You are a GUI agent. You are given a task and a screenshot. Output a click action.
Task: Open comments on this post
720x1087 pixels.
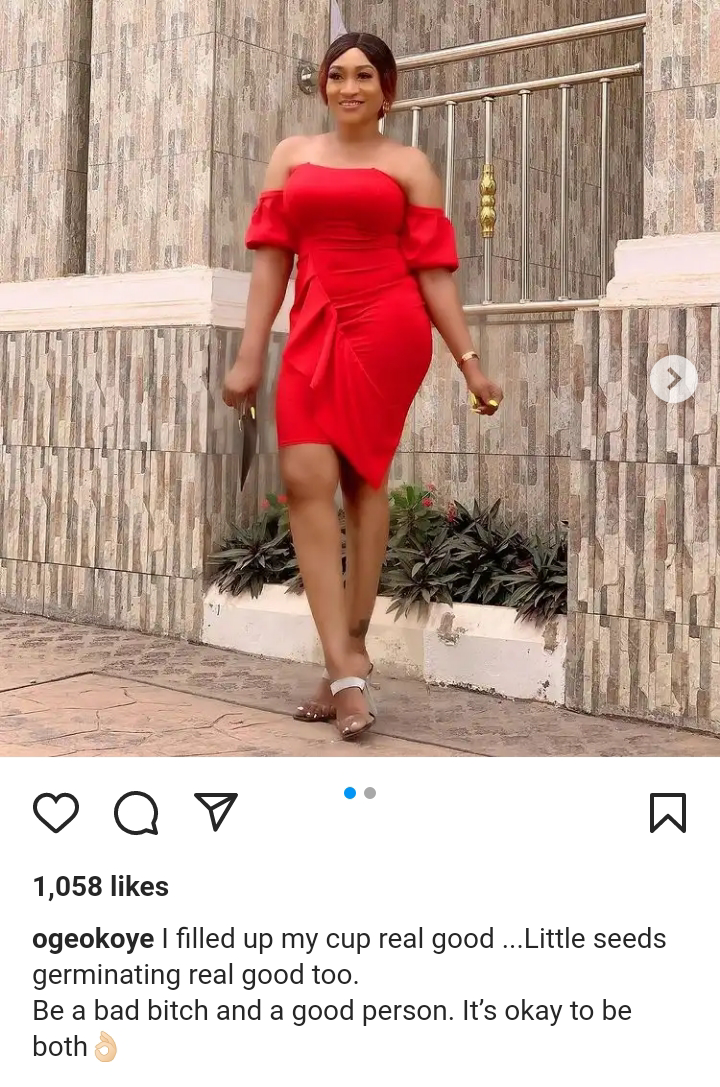click(136, 812)
